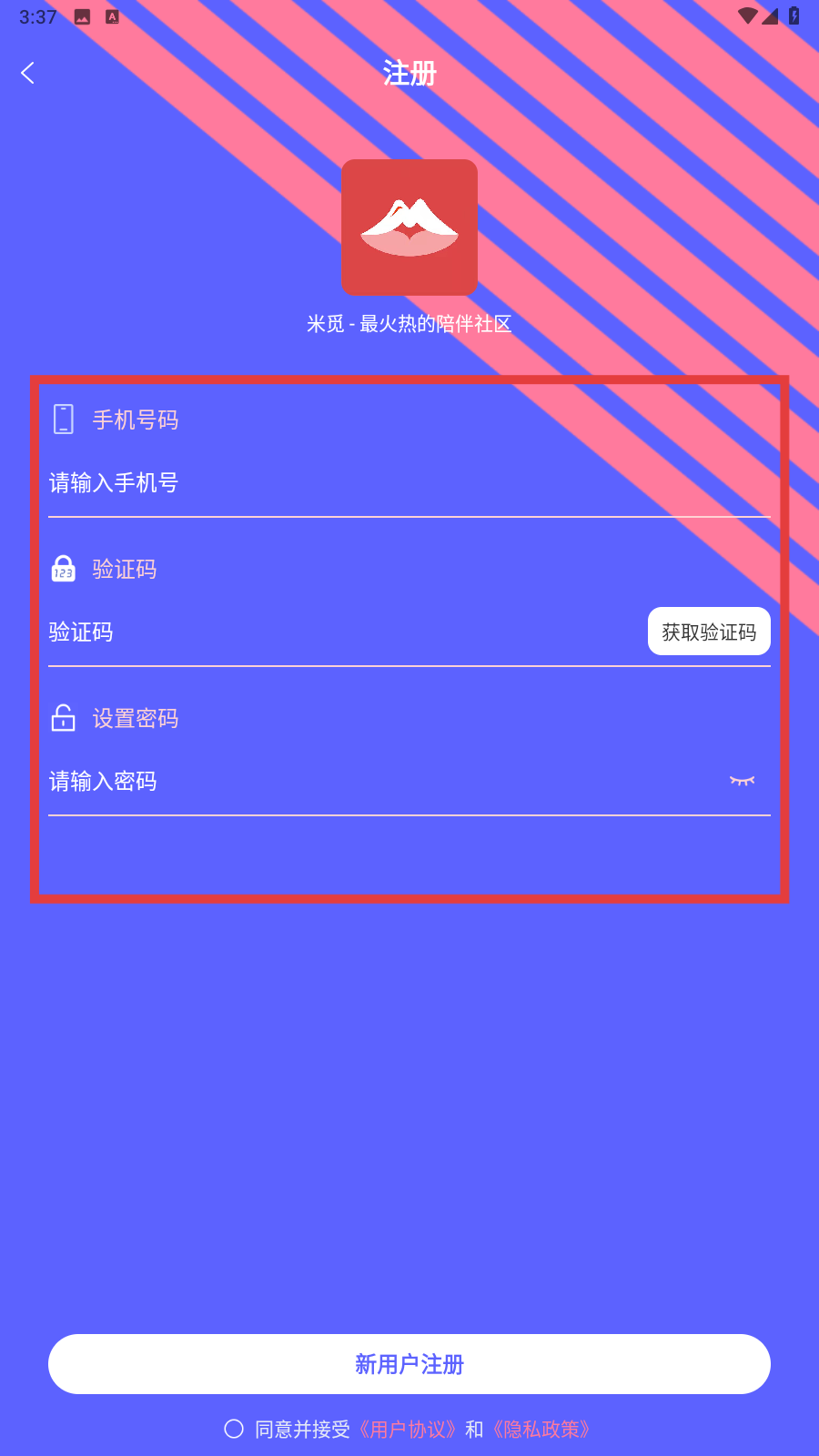Image resolution: width=819 pixels, height=1456 pixels.
Task: Tap the 新用户注册 button
Action: coord(409,1364)
